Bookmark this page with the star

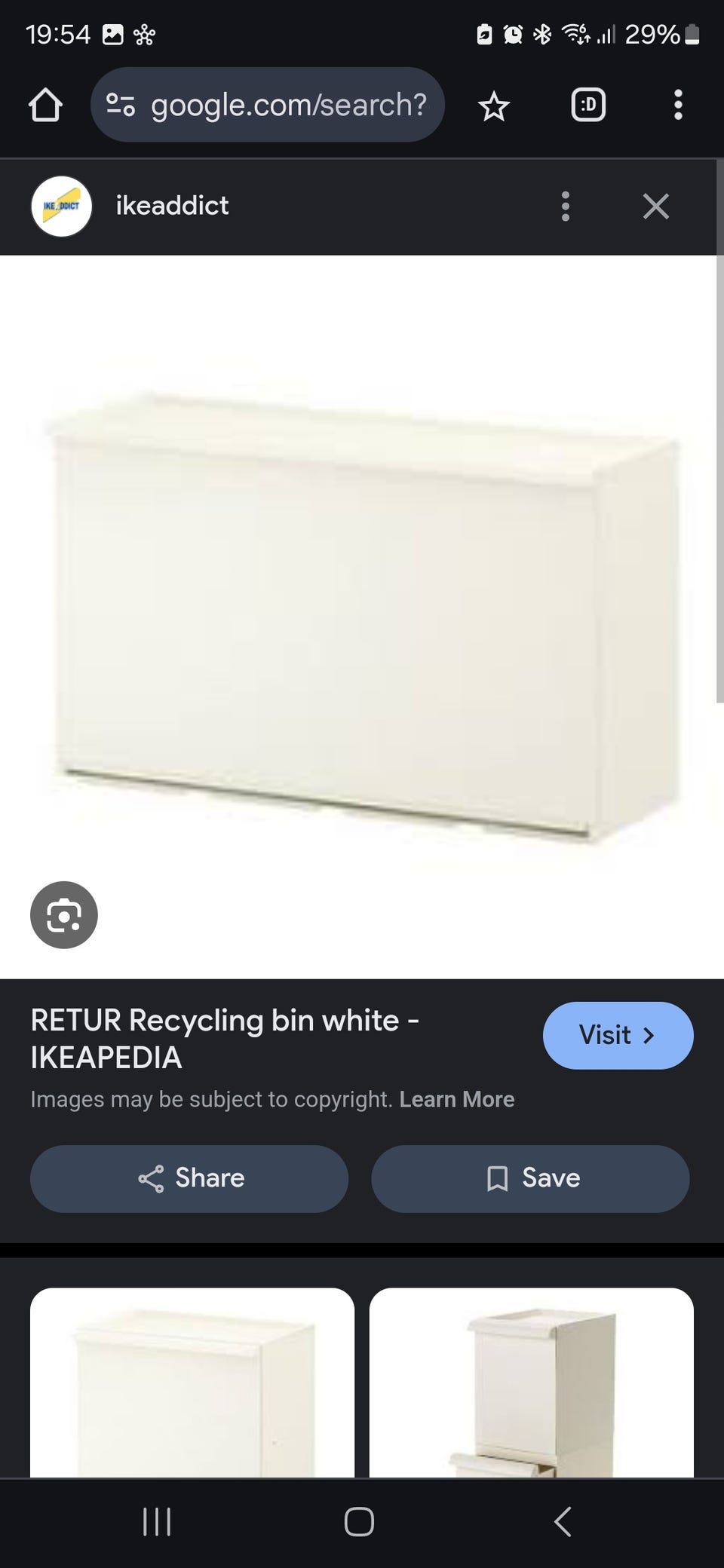(x=494, y=106)
